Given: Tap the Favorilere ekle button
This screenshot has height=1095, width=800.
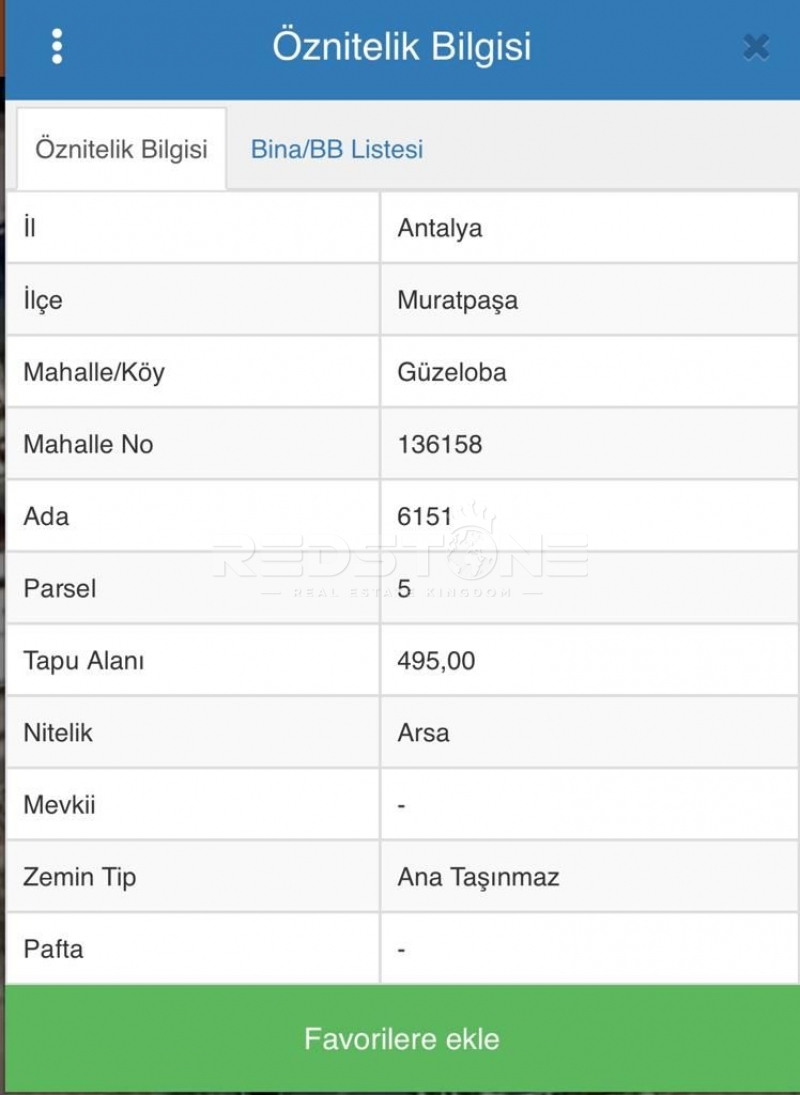Looking at the screenshot, I should [x=401, y=1038].
